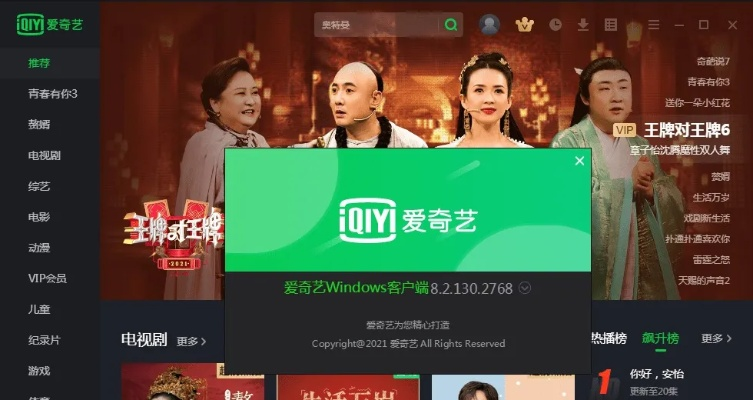Viewport: 753px width, 400px height.
Task: Open the main hamburger menu
Action: click(x=653, y=25)
